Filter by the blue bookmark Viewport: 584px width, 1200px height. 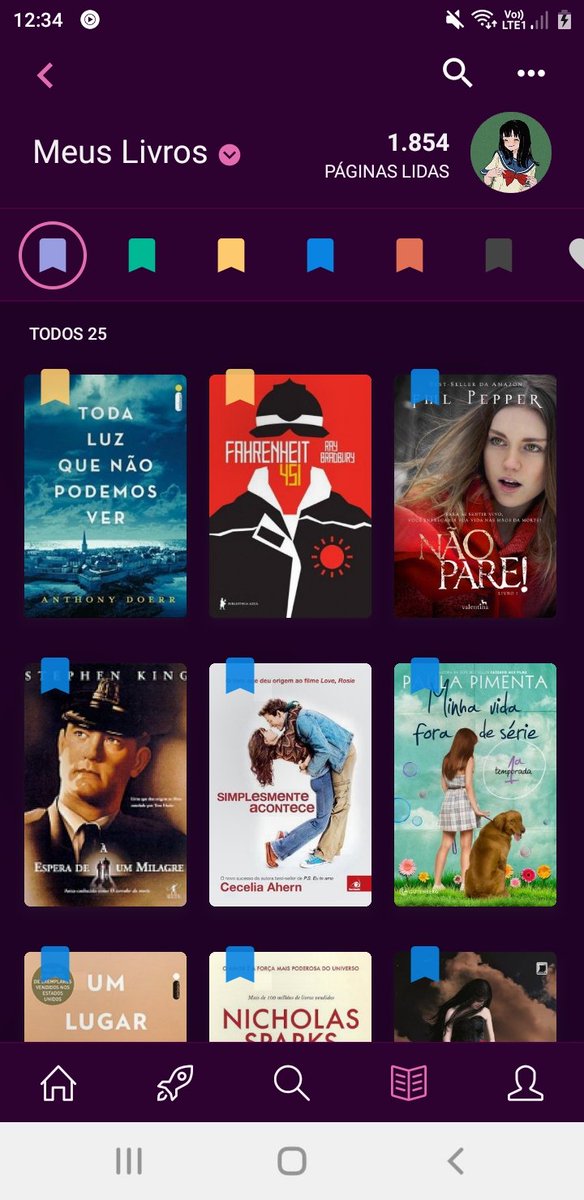point(320,256)
